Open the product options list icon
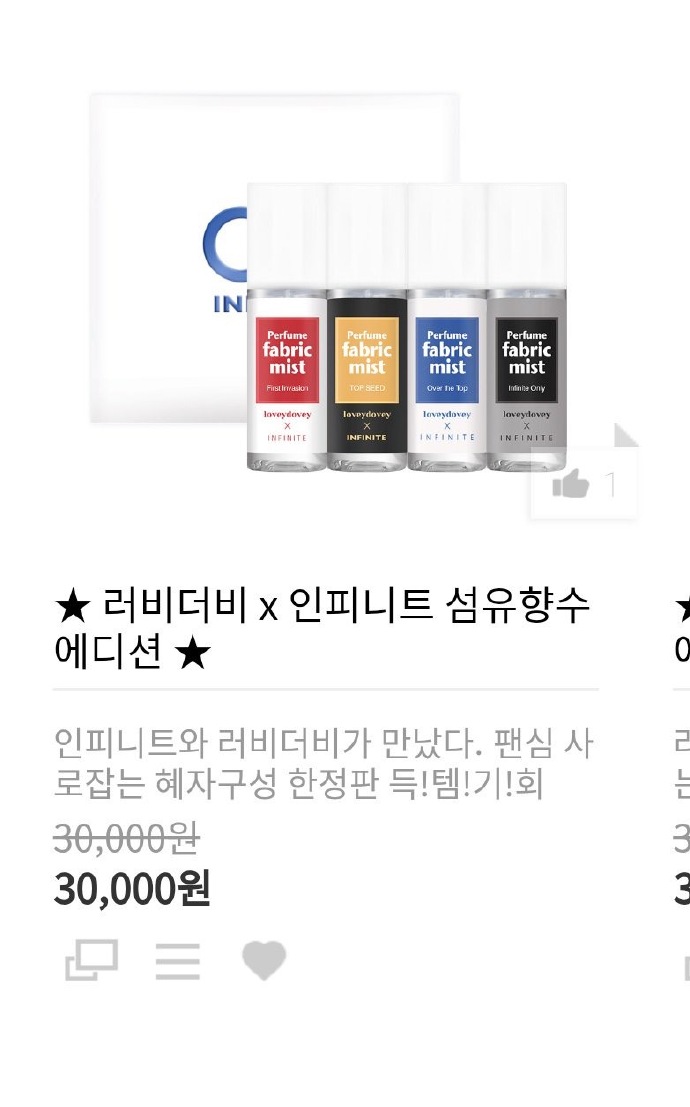690x1107 pixels. [178, 960]
